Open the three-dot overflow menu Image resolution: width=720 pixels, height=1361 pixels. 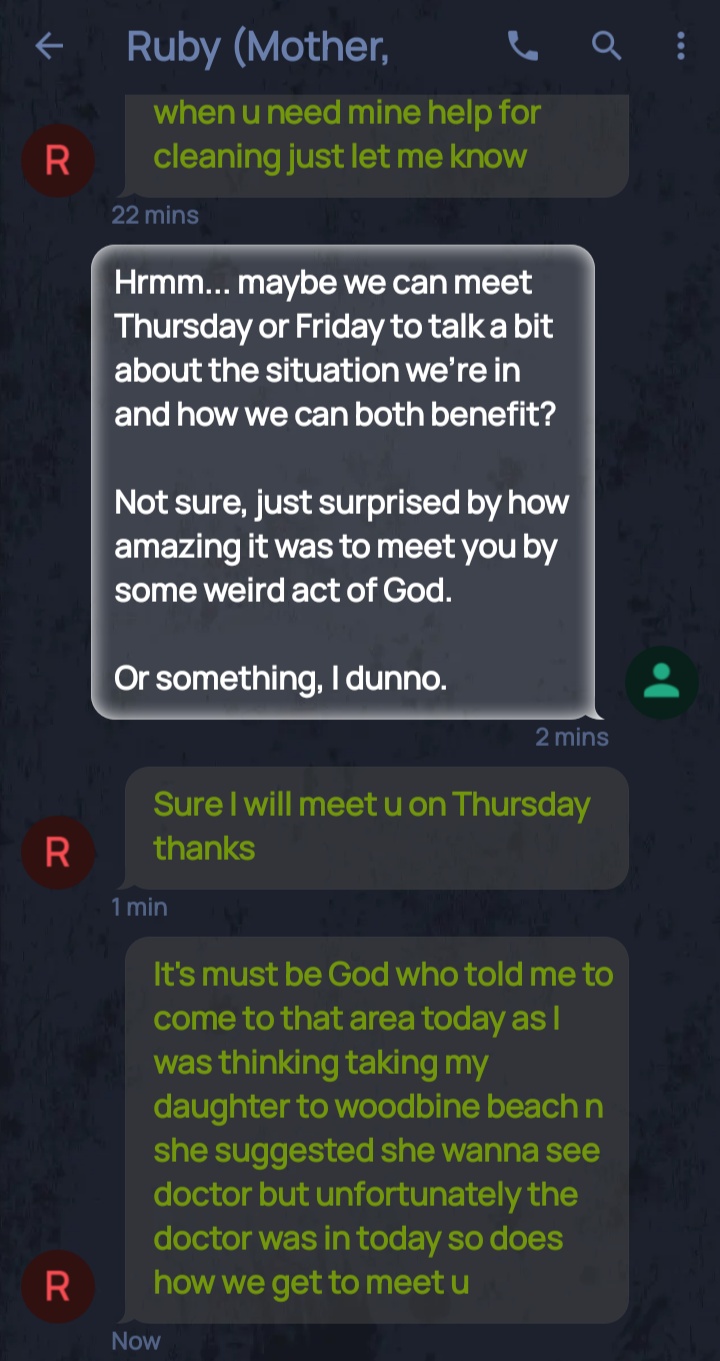[x=680, y=45]
